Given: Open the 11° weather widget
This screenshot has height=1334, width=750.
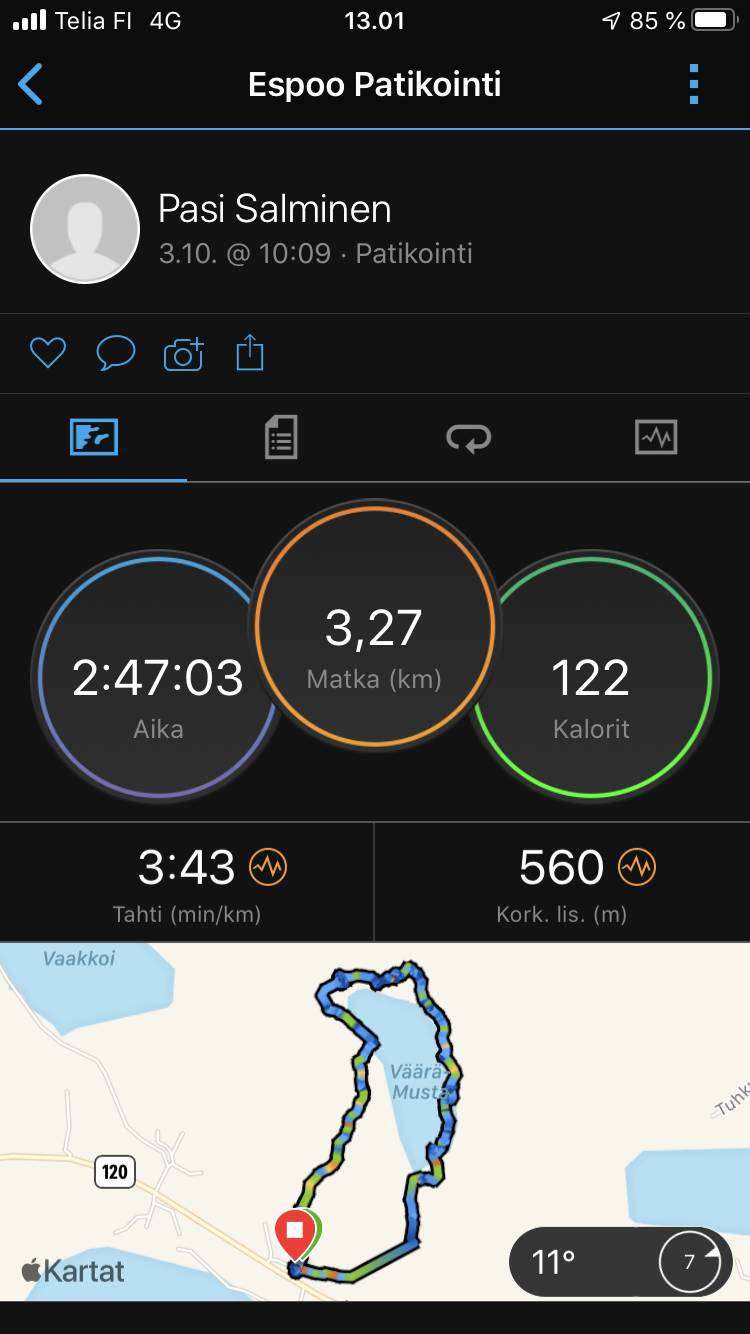Looking at the screenshot, I should click(x=621, y=1262).
